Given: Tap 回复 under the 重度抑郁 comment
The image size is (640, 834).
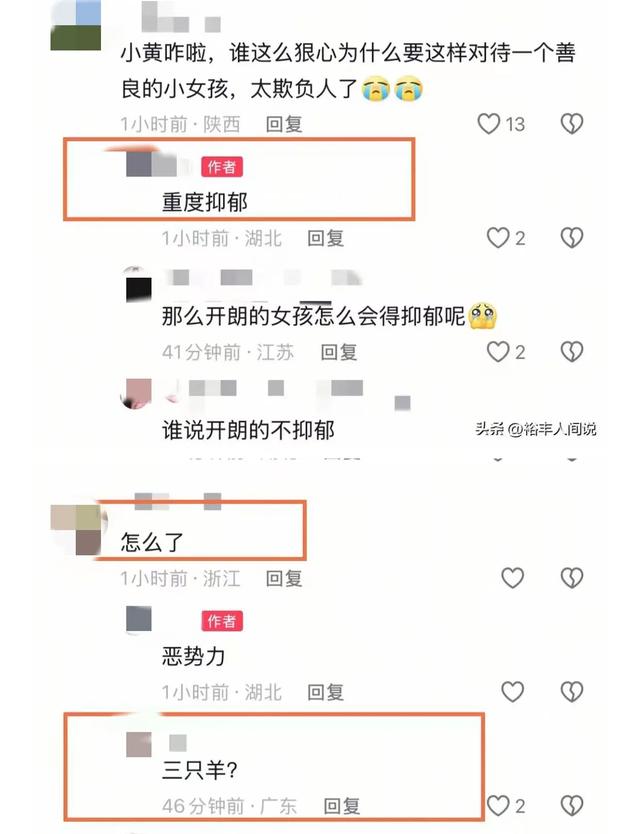Looking at the screenshot, I should (x=325, y=238).
